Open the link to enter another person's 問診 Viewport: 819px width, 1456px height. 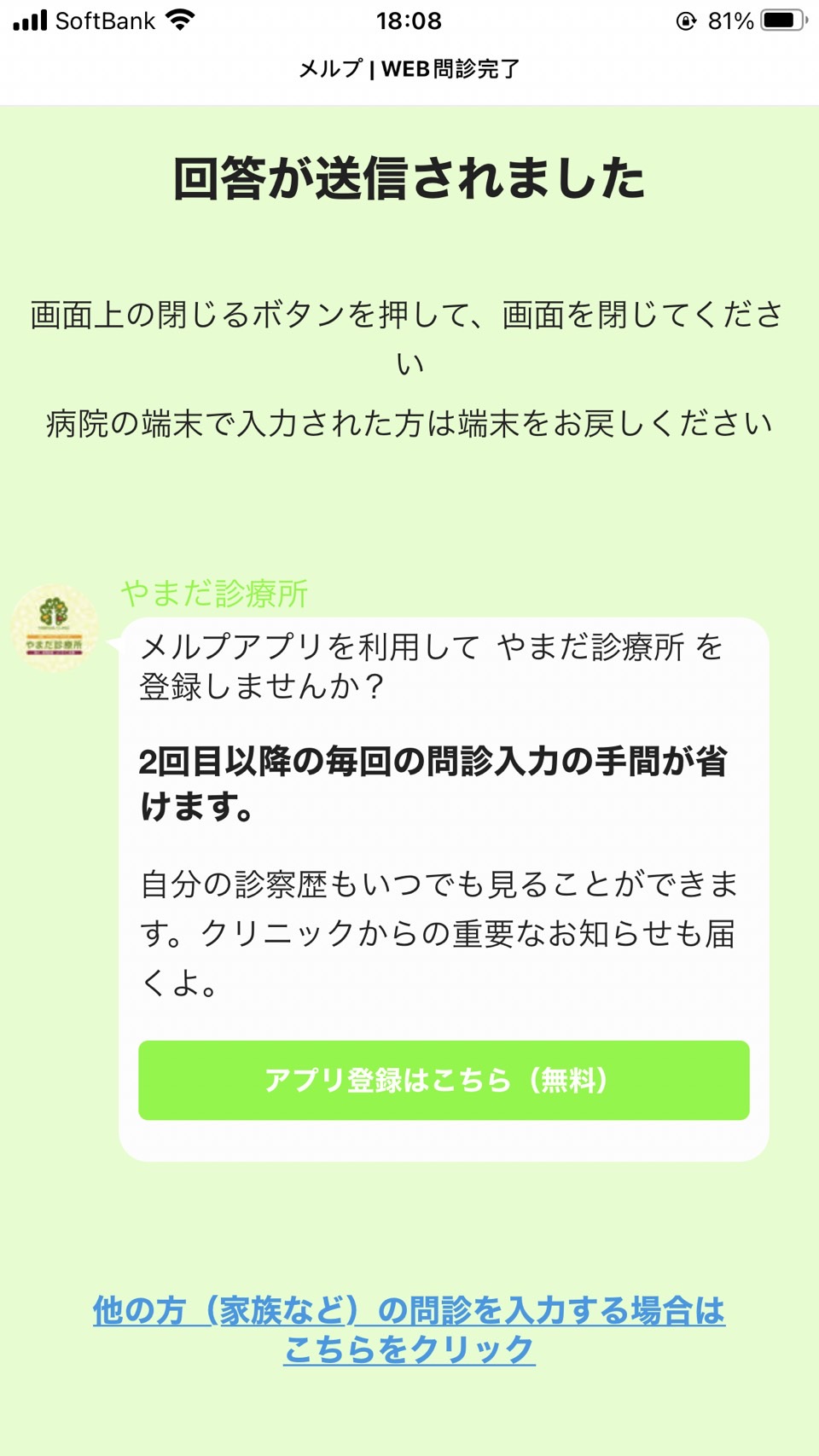pyautogui.click(x=409, y=1330)
